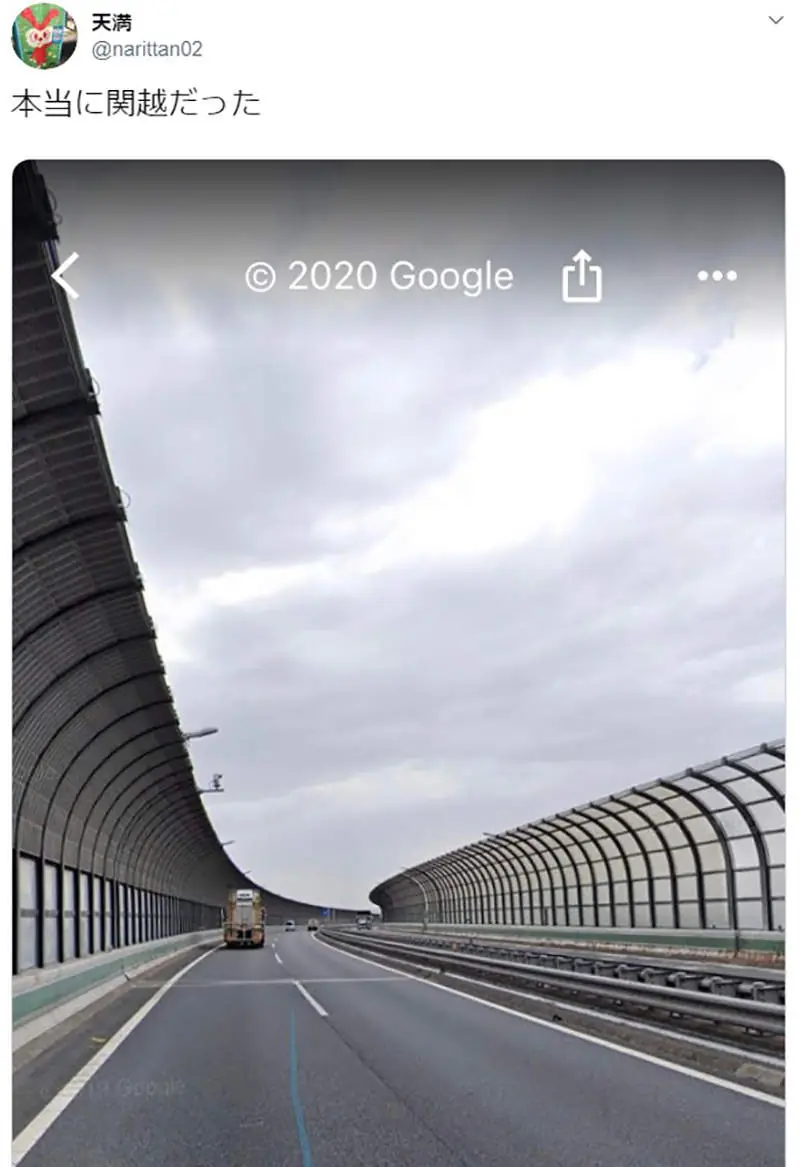800x1167 pixels.
Task: Open the 天満 display name profile
Action: [111, 22]
